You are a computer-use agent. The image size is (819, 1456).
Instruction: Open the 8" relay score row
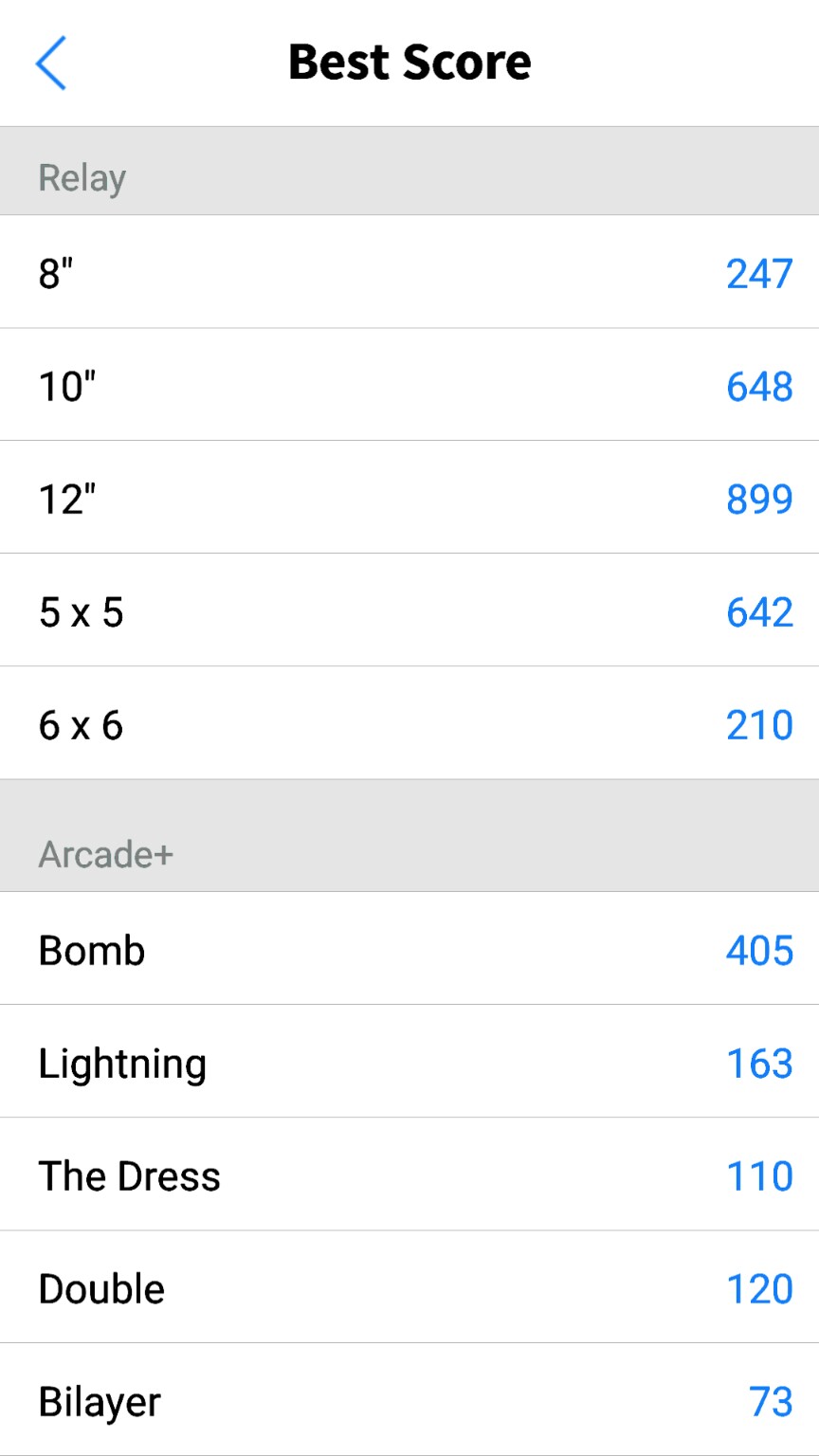pos(409,273)
